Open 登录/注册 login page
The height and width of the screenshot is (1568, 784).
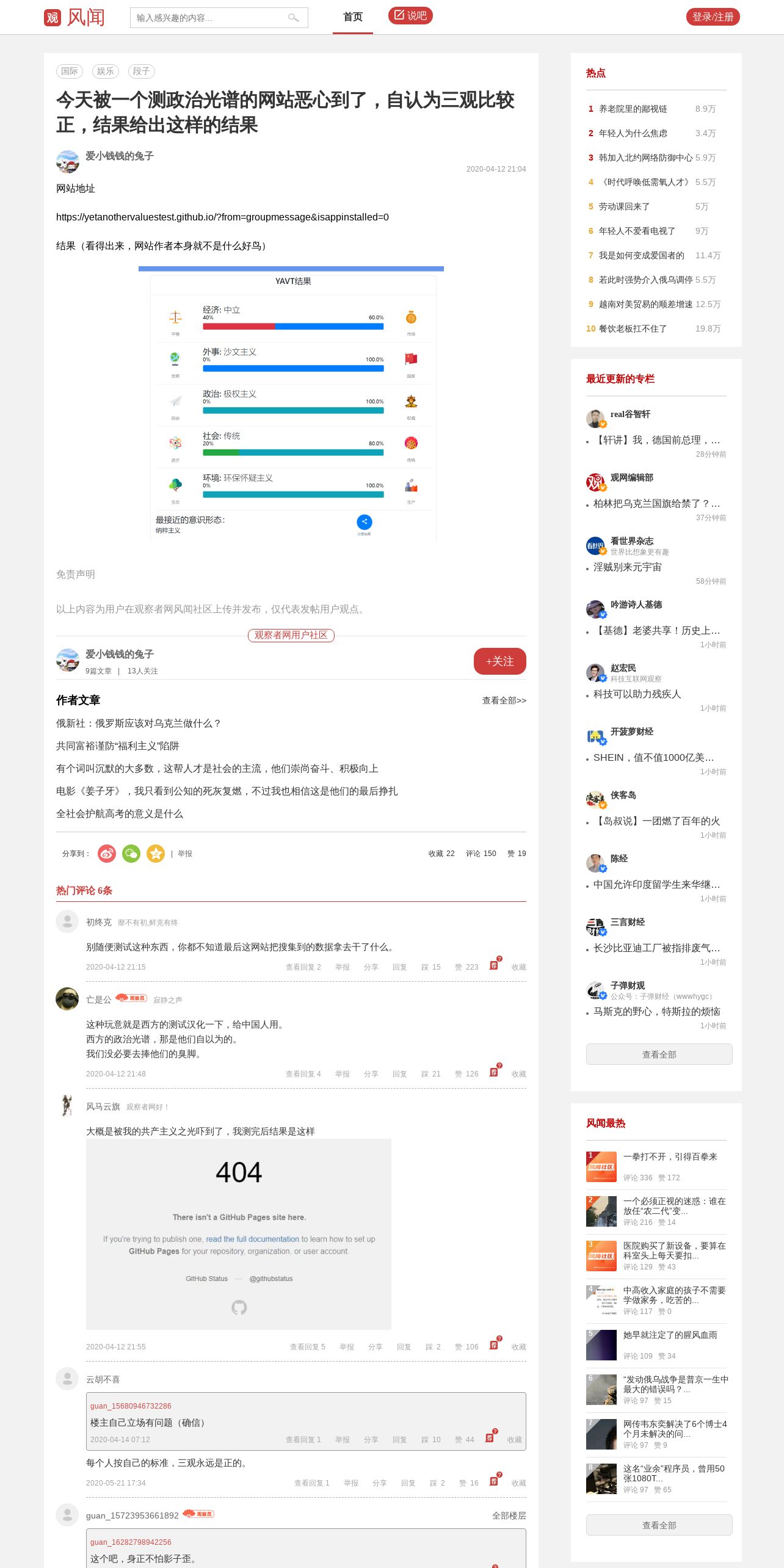click(x=713, y=17)
